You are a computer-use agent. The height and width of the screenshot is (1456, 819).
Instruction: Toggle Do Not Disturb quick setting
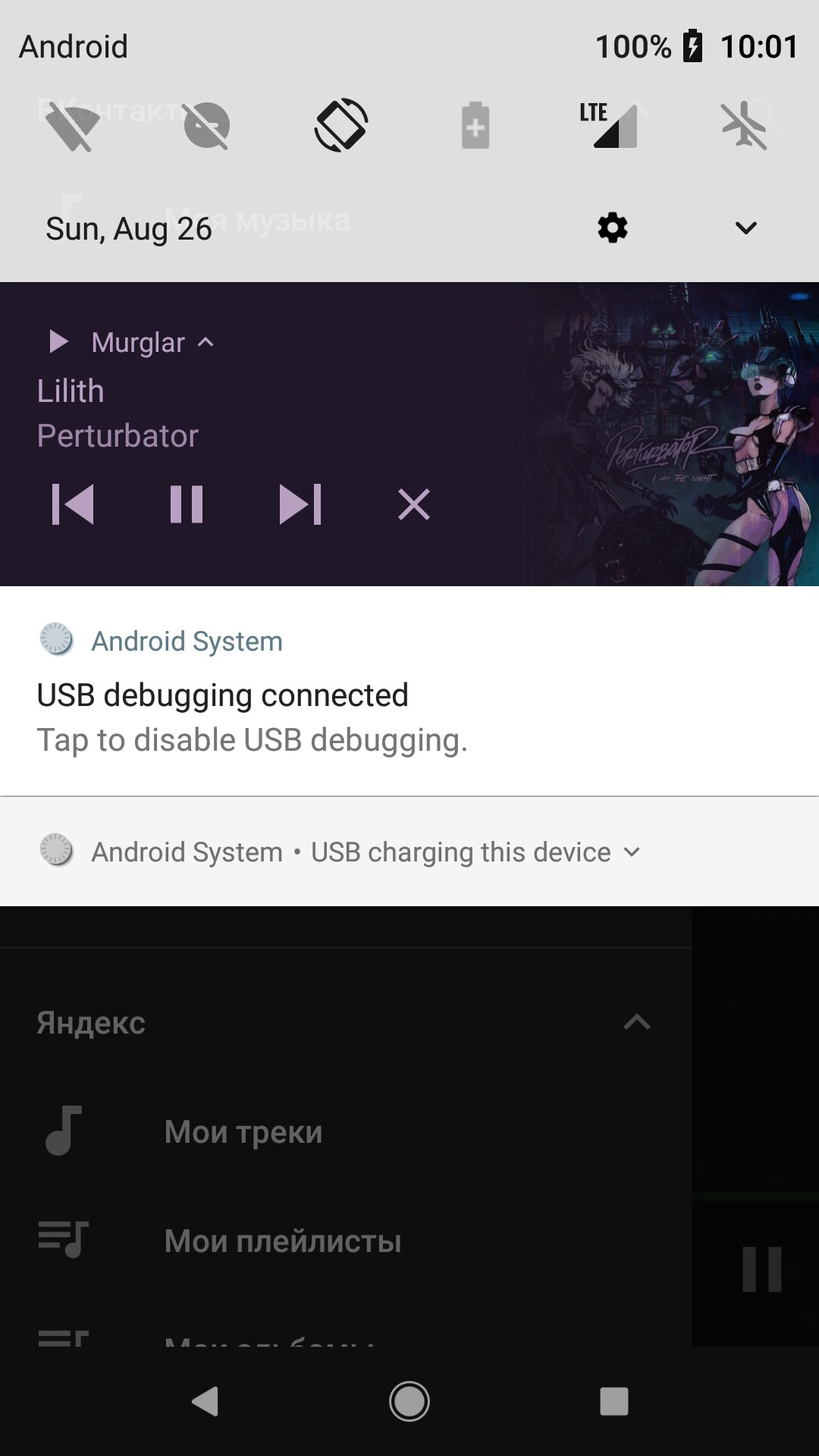(206, 126)
